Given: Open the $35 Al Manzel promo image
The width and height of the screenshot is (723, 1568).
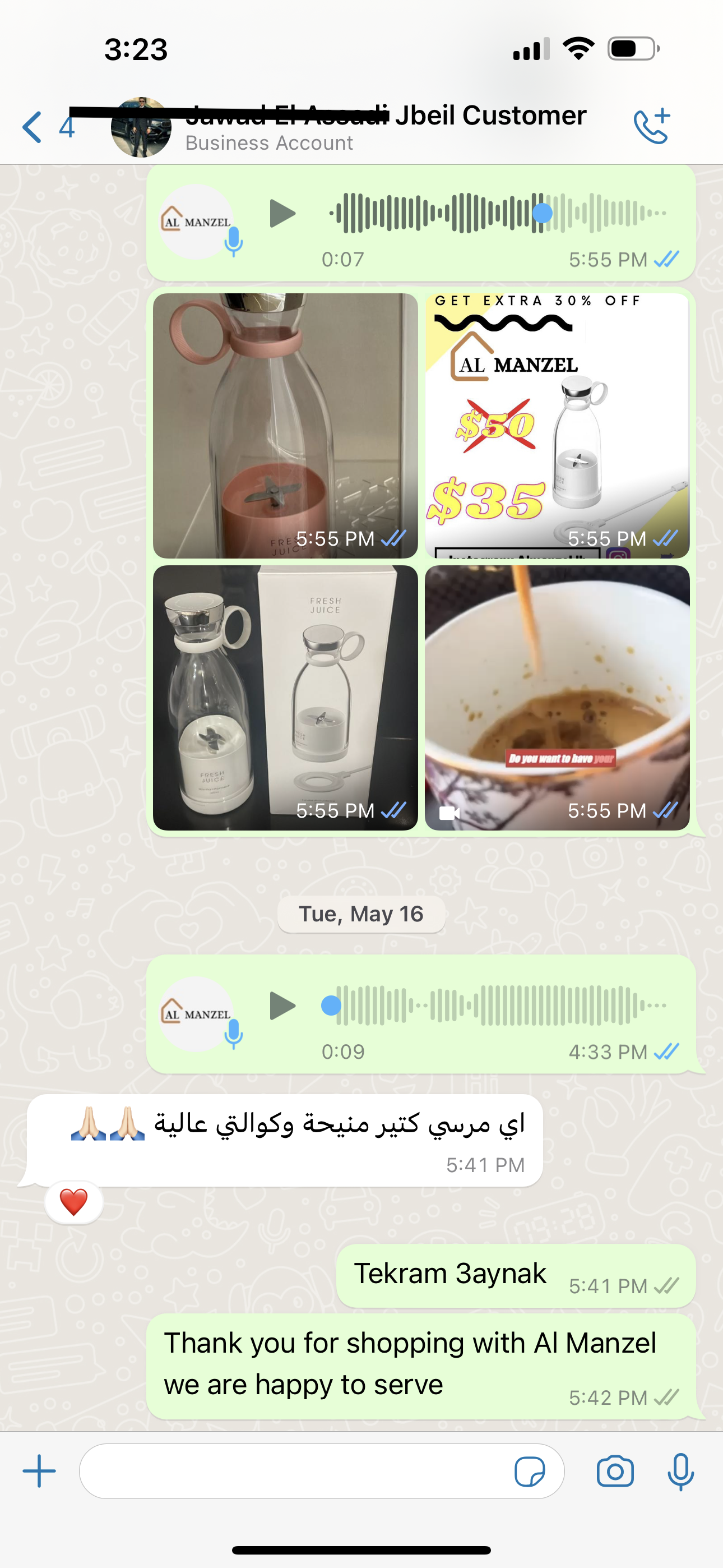Looking at the screenshot, I should (557, 426).
